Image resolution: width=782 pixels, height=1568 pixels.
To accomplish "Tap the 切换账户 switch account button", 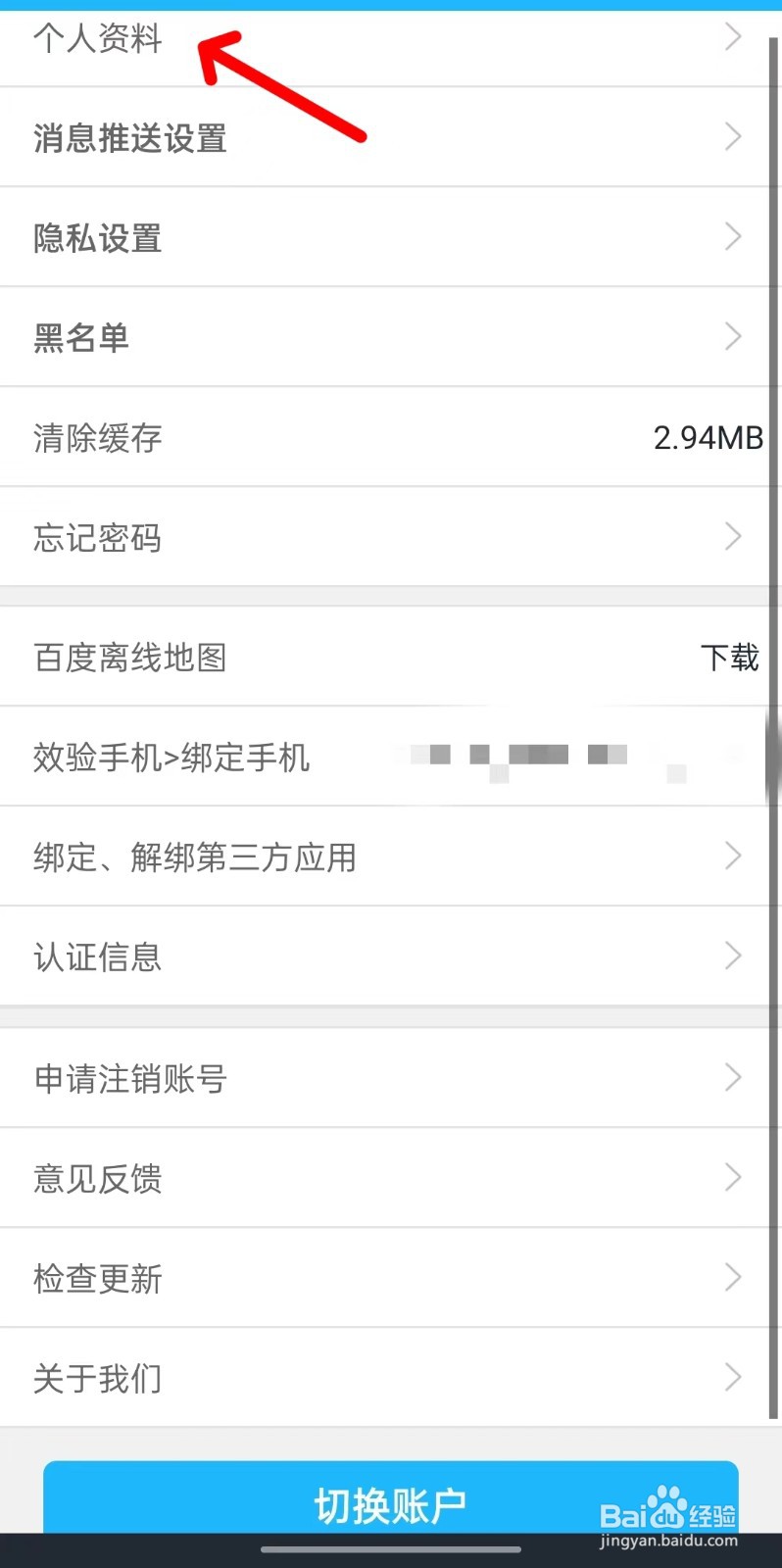I will (390, 1502).
